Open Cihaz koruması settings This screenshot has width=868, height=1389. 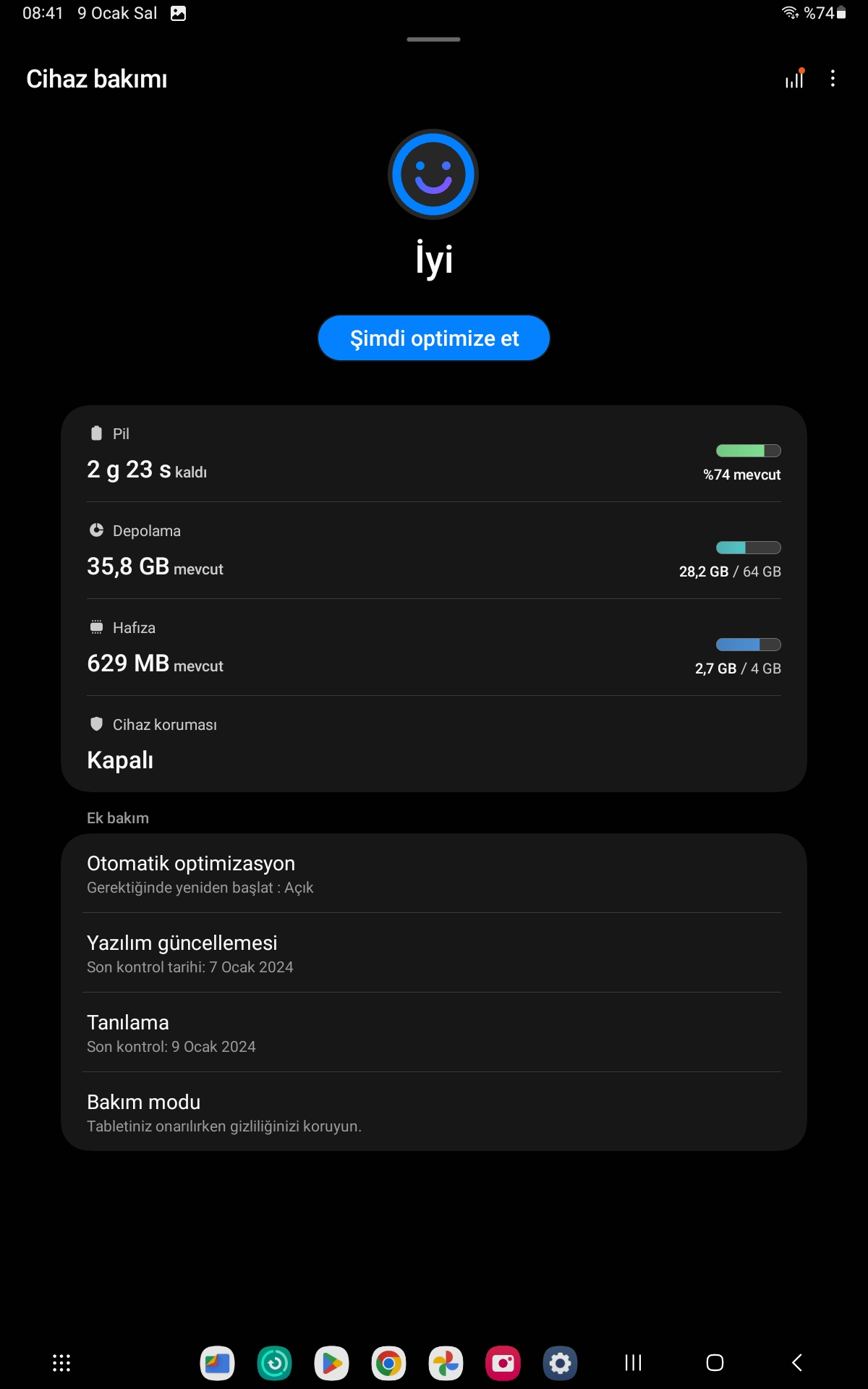pos(434,744)
